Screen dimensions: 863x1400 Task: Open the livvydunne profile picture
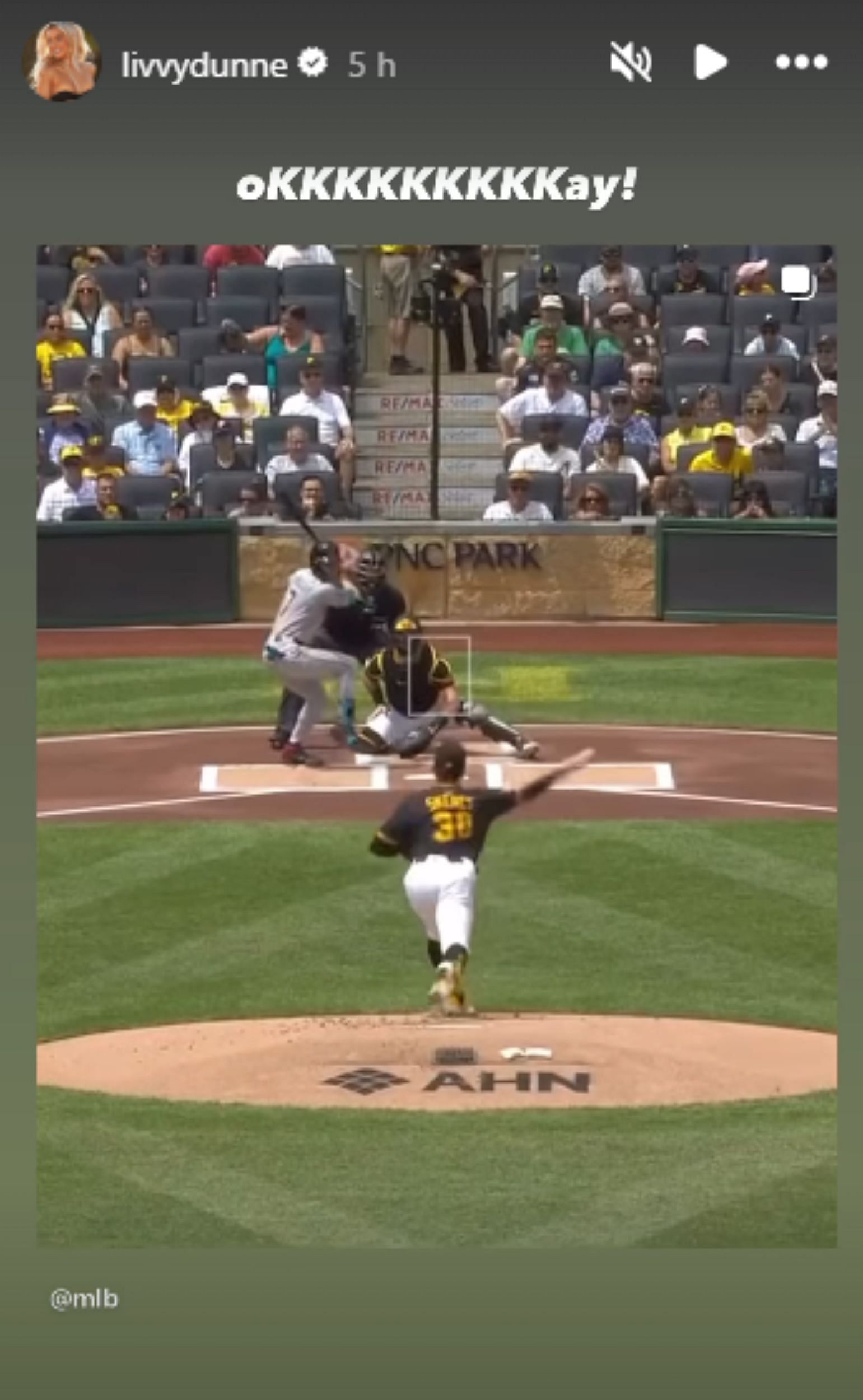coord(61,62)
